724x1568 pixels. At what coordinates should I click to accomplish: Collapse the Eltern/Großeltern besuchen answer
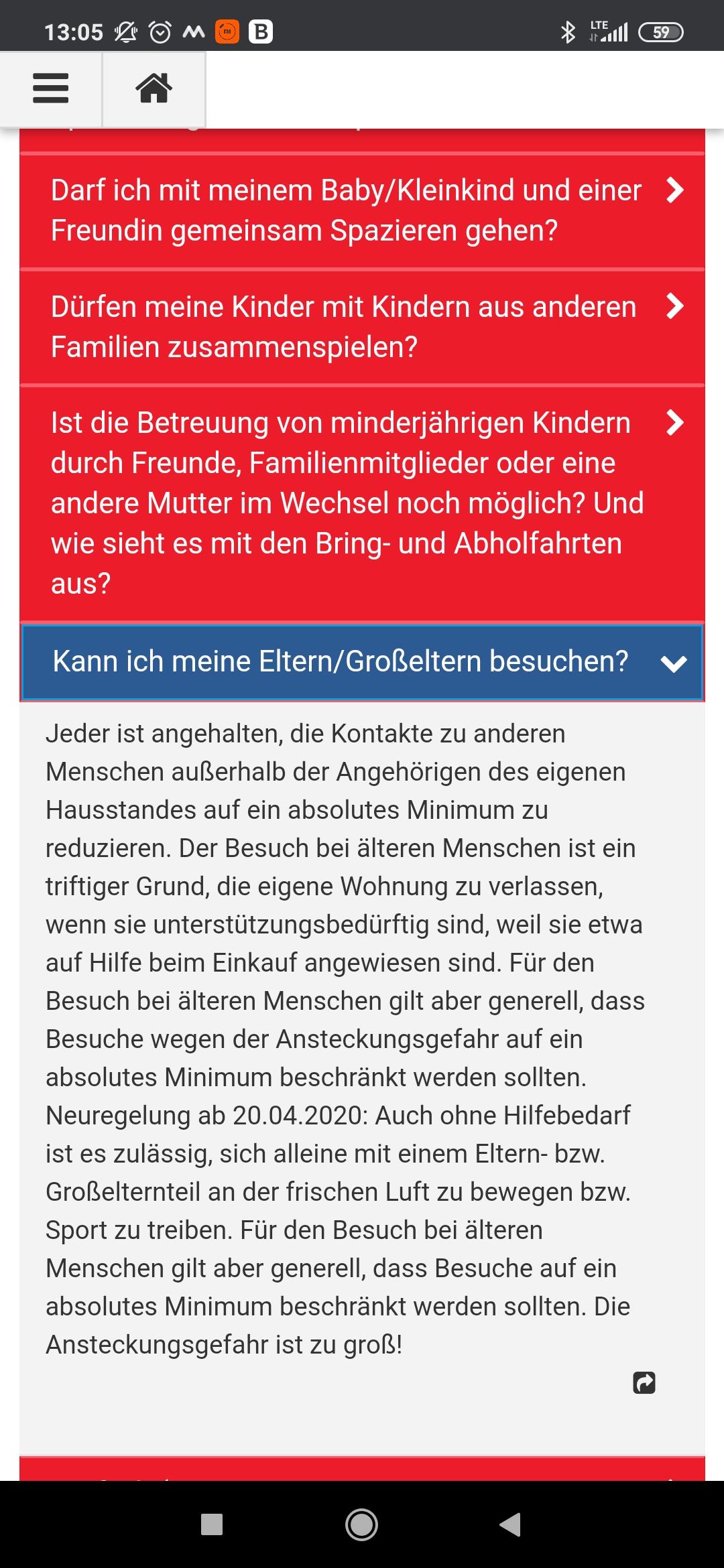tap(362, 662)
